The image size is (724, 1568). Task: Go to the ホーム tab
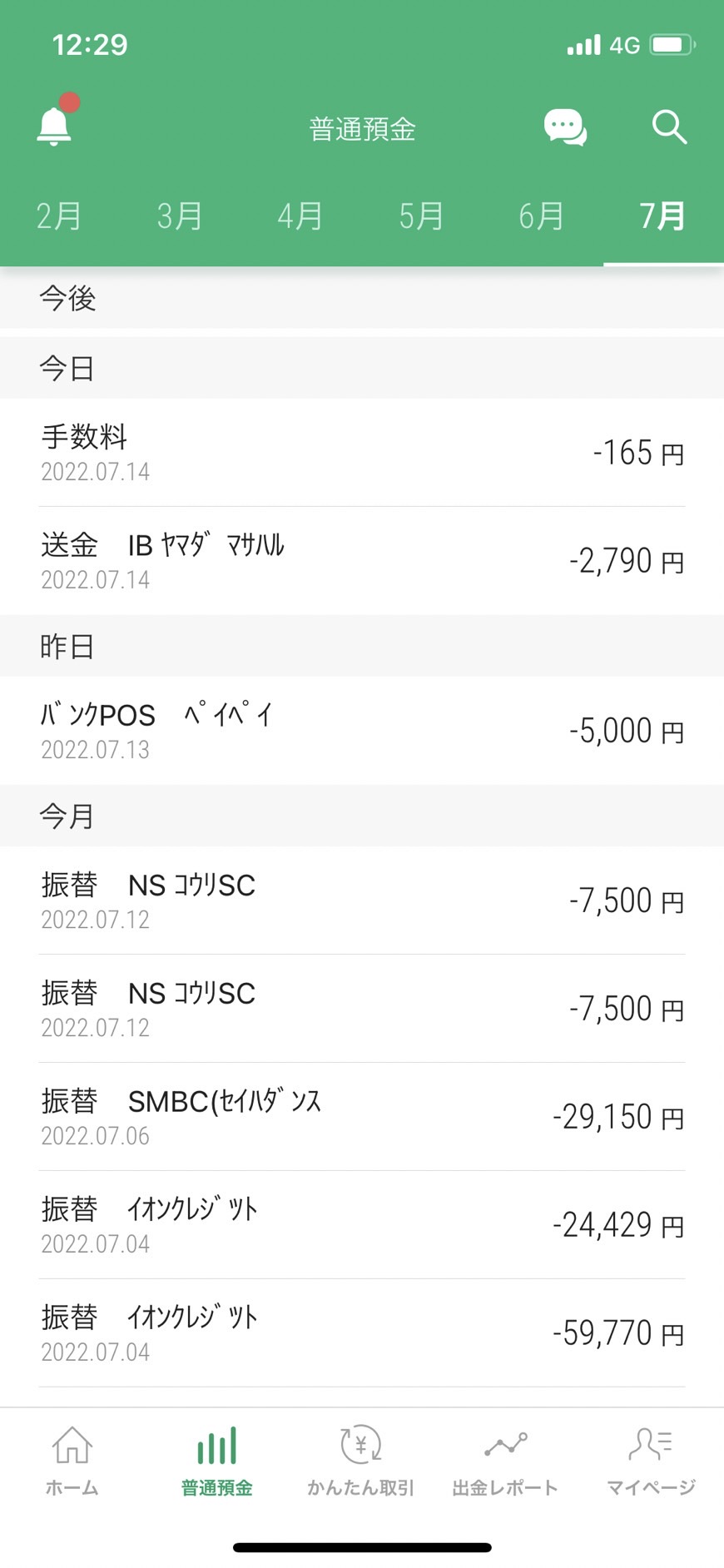pos(72,1461)
